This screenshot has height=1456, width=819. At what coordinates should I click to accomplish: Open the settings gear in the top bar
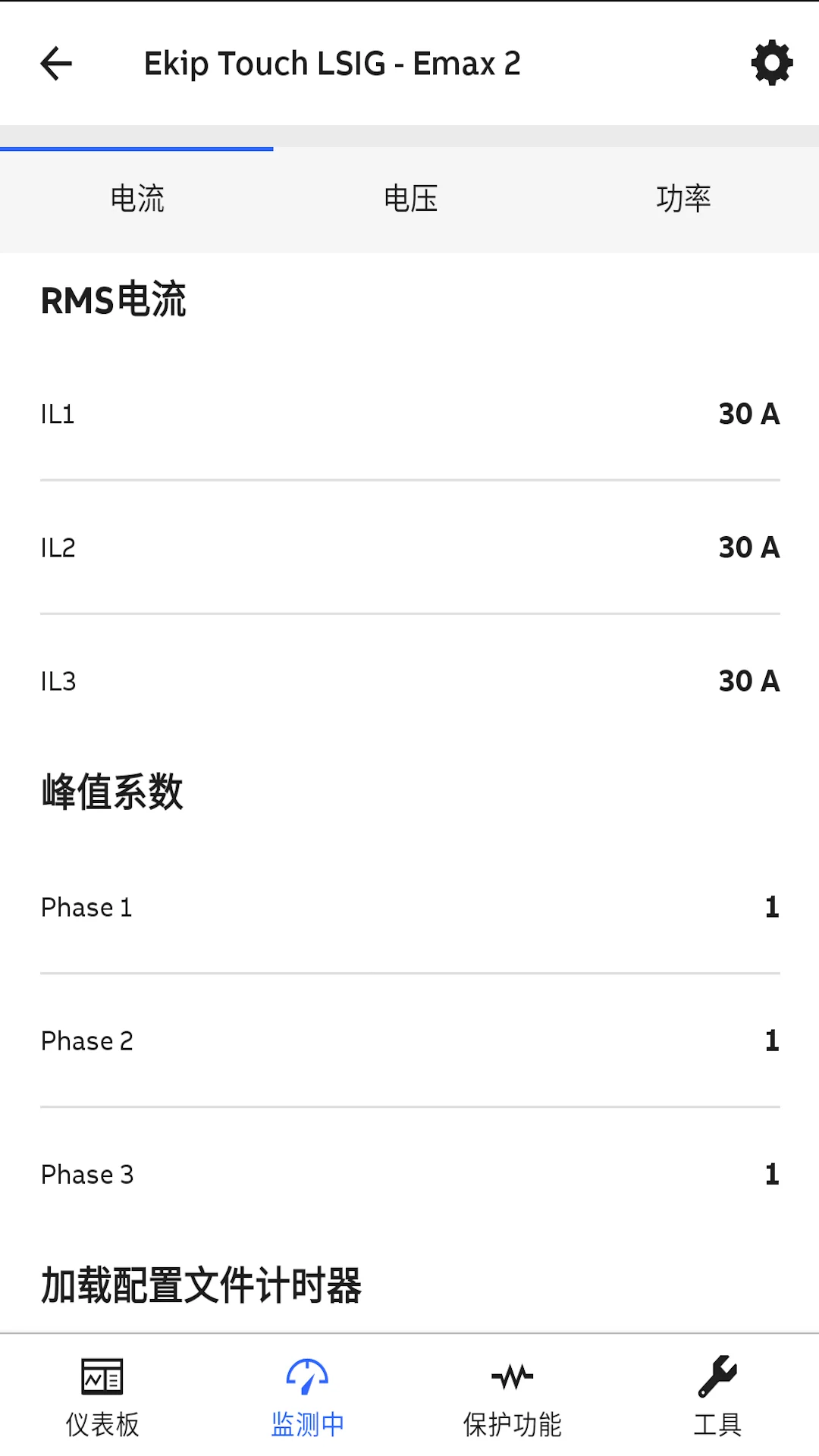pos(771,63)
